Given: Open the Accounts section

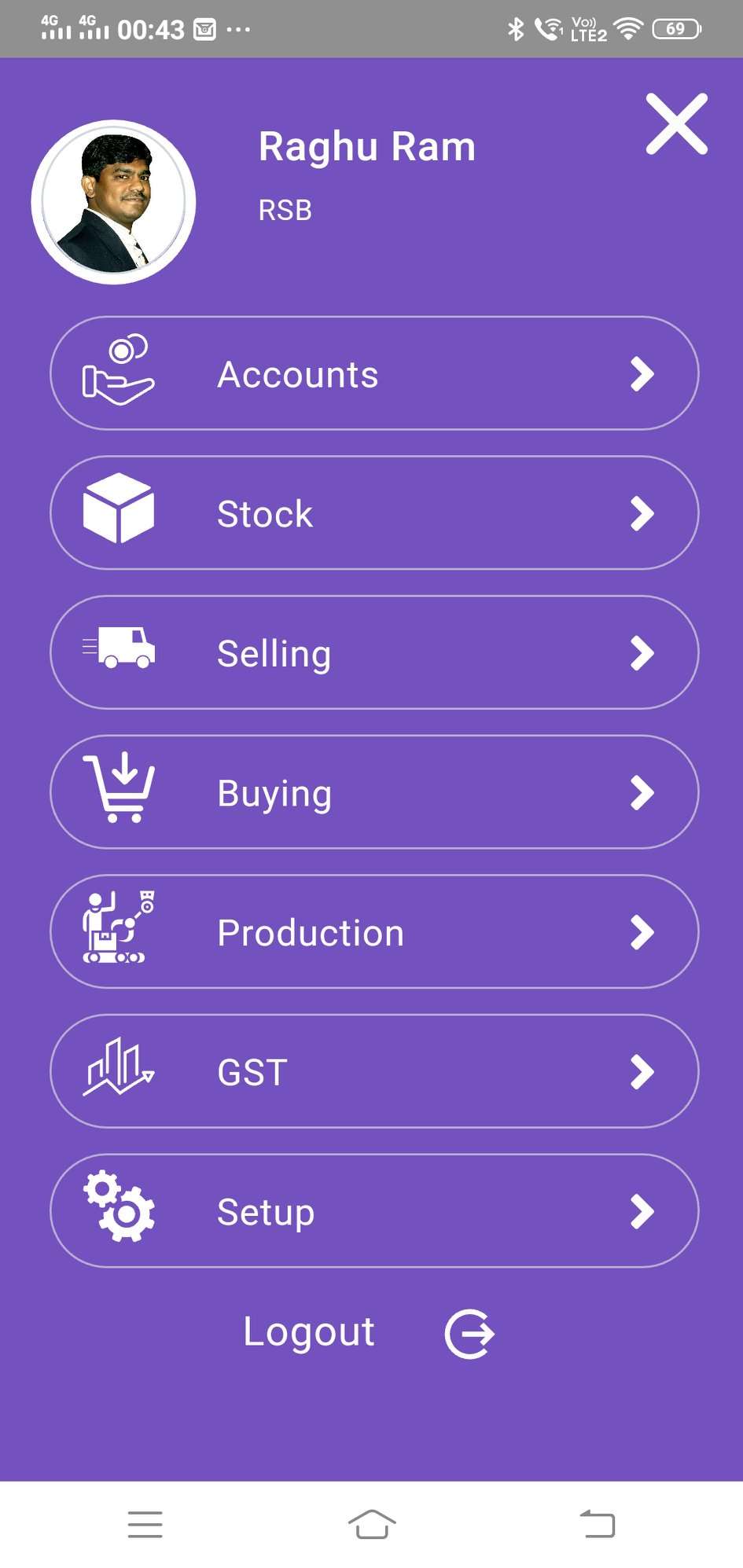Looking at the screenshot, I should [x=374, y=373].
